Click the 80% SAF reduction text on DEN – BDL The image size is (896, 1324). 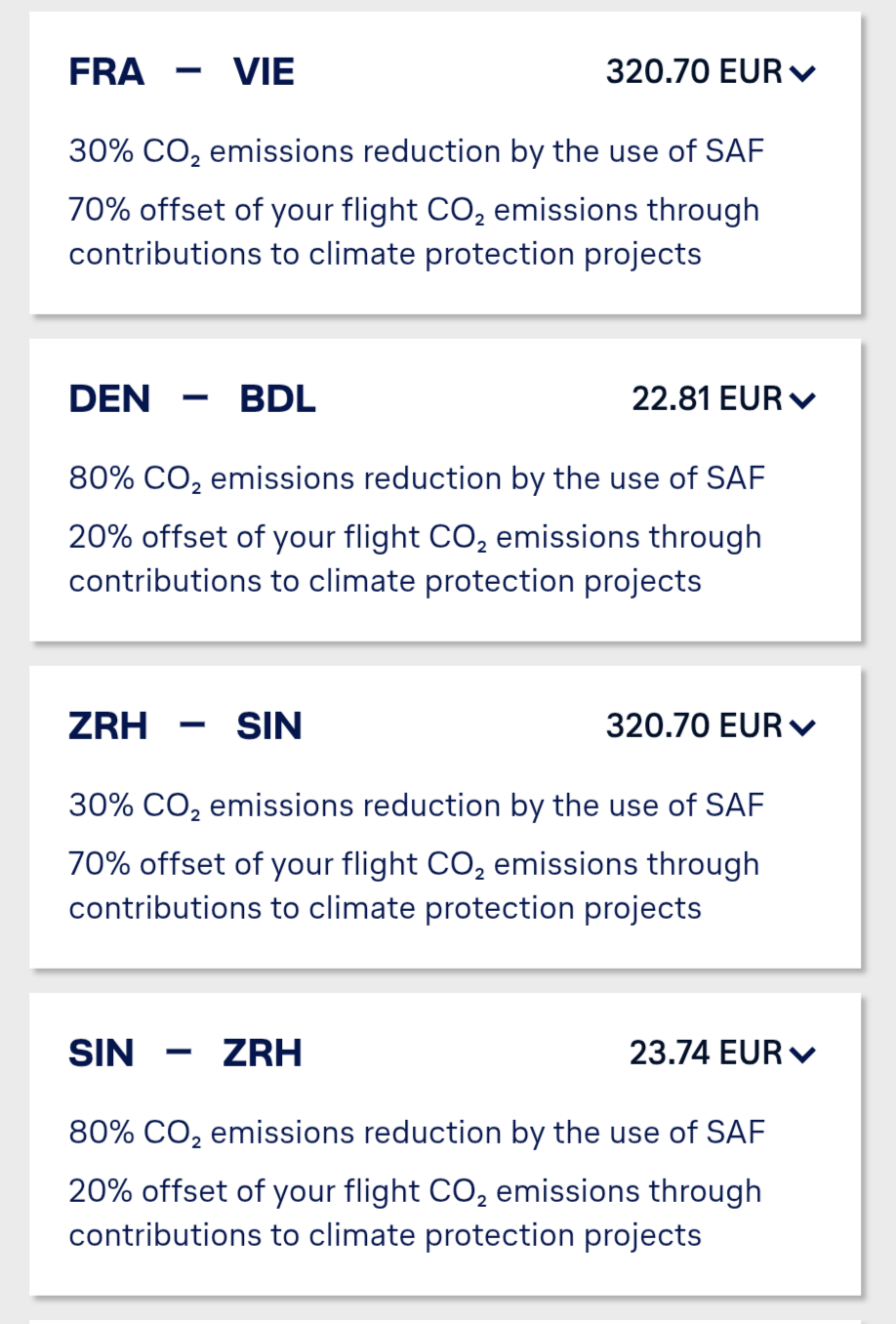417,478
